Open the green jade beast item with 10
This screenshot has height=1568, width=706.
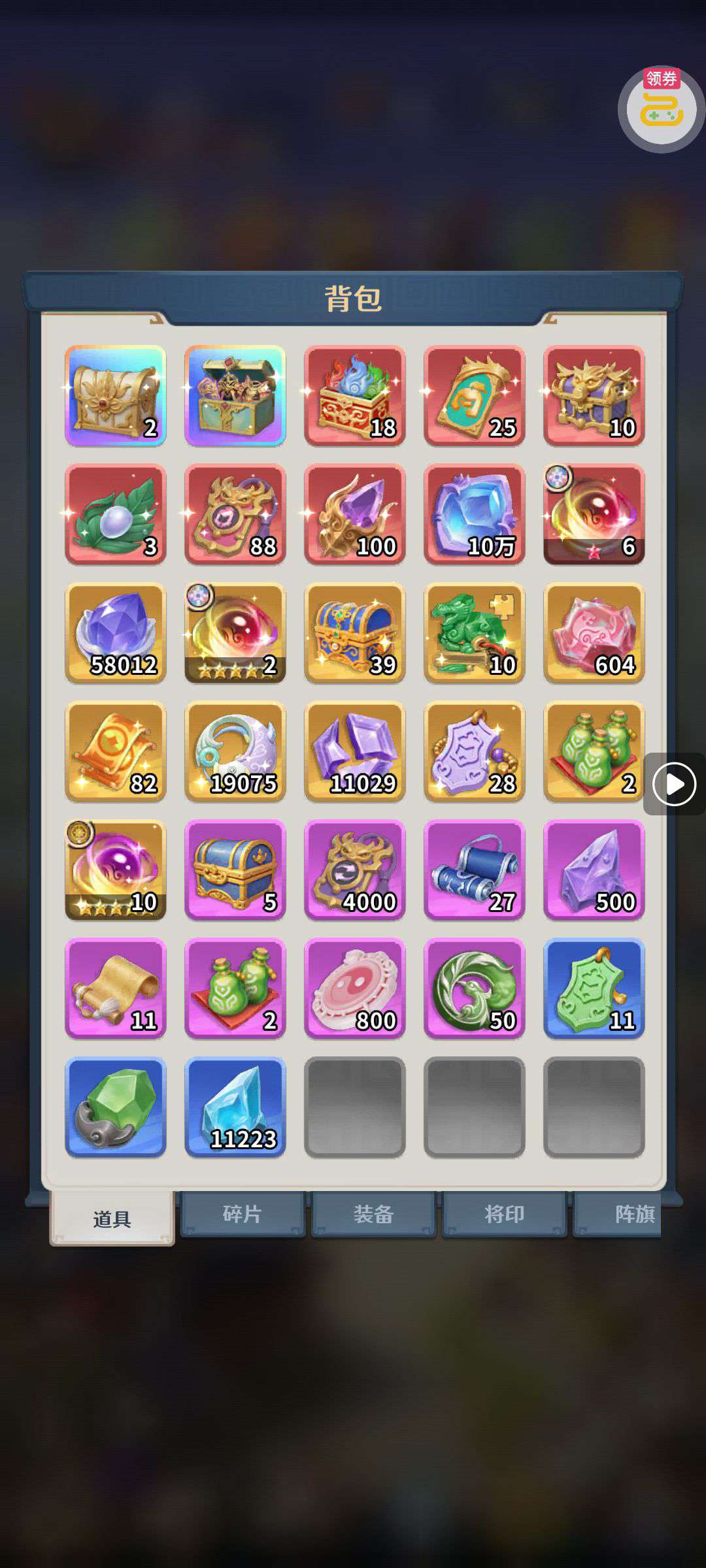coord(474,632)
